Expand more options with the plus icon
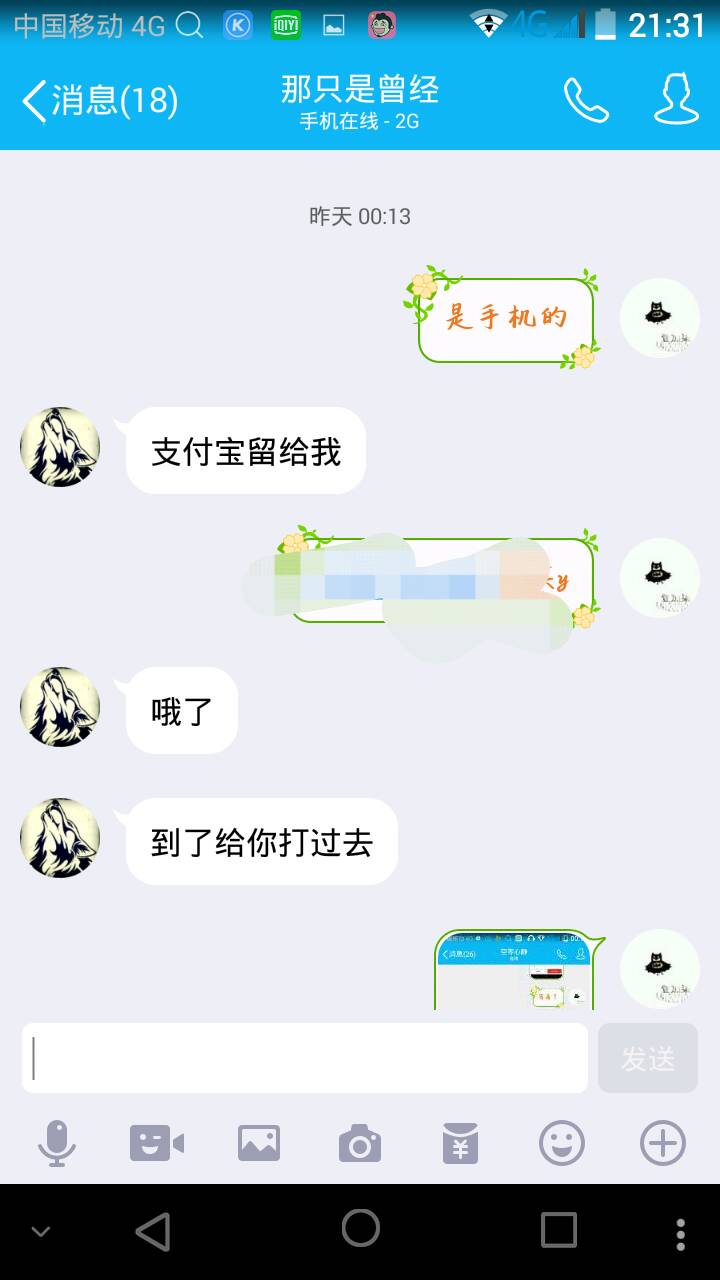Screen dimensions: 720x1280 click(x=662, y=1143)
